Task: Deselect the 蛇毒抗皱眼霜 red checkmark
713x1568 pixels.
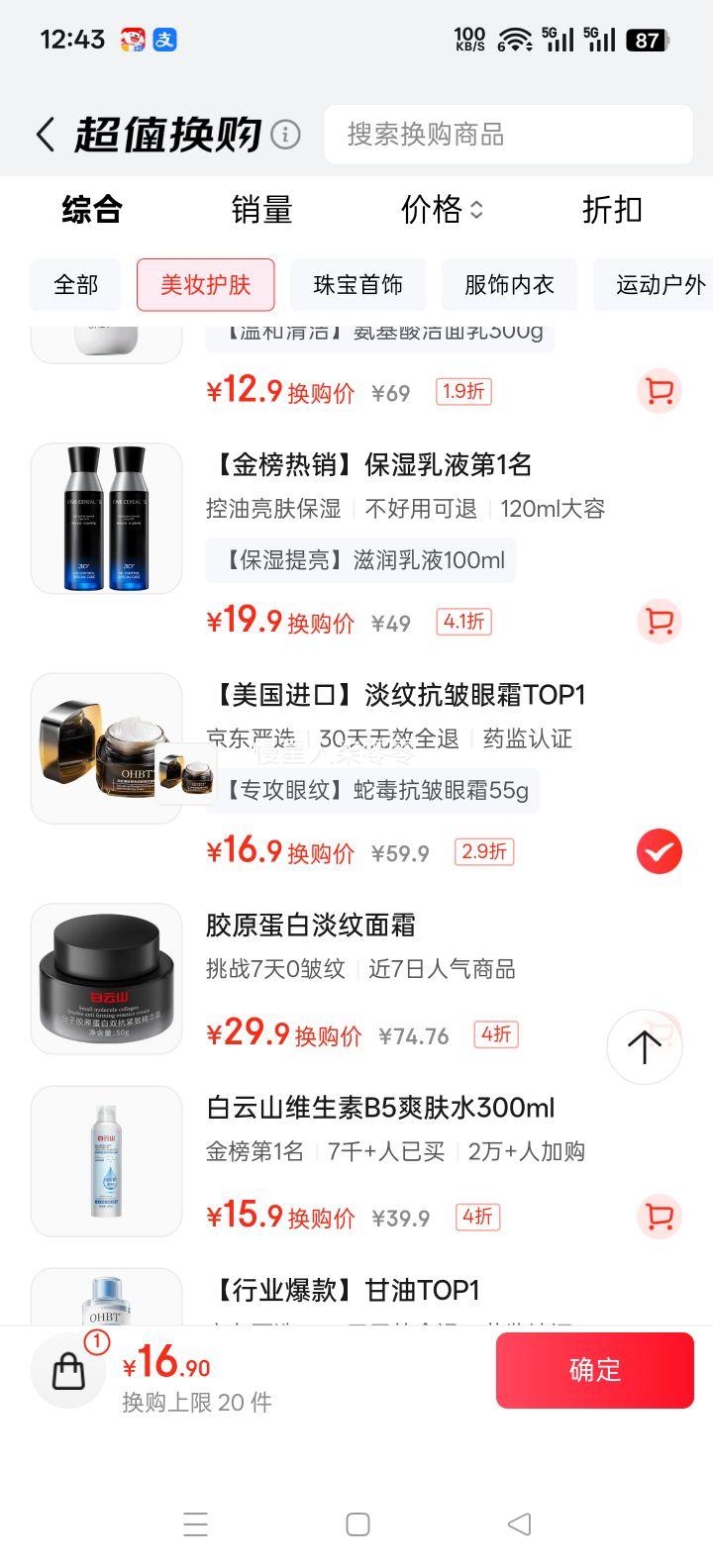Action: pos(659,849)
